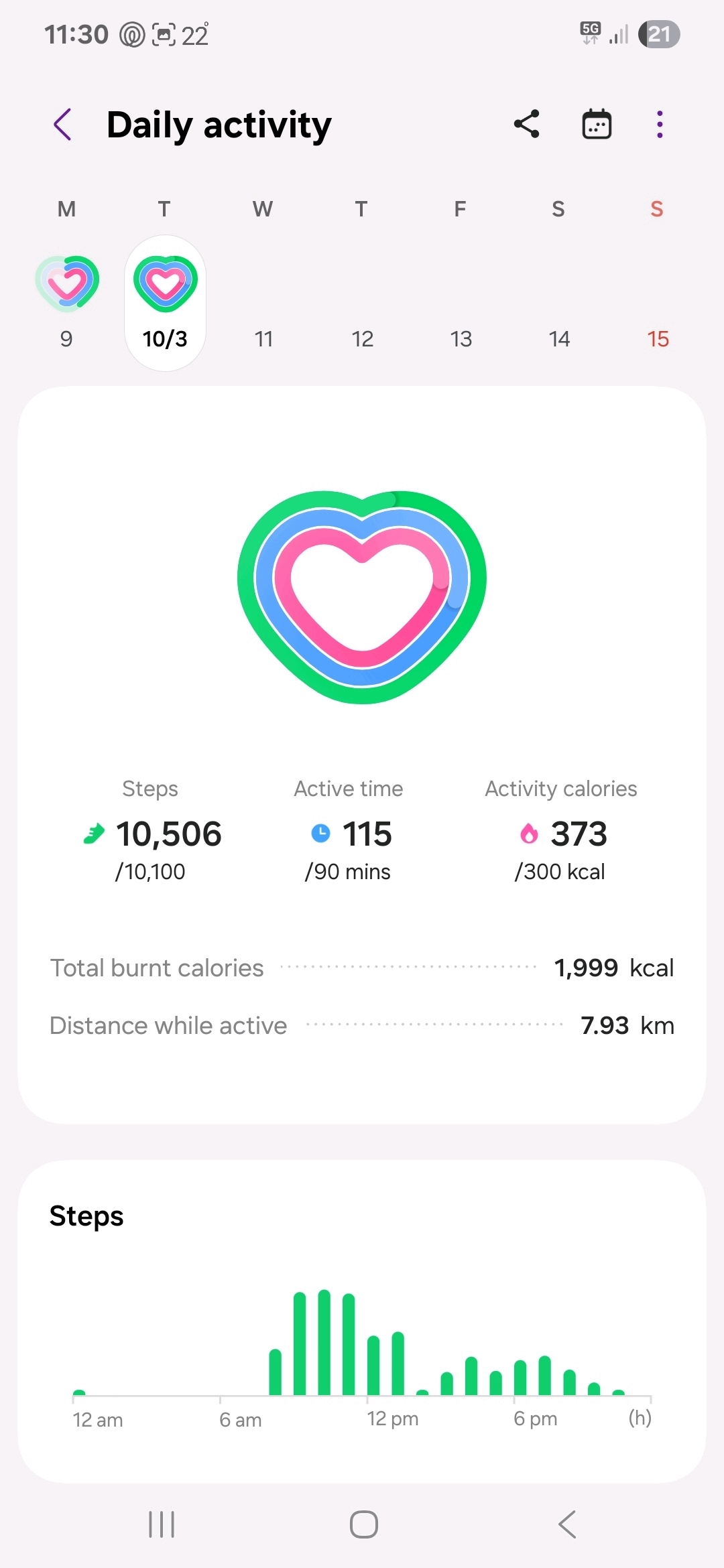Go to the home screen
The image size is (724, 1568).
363,1524
